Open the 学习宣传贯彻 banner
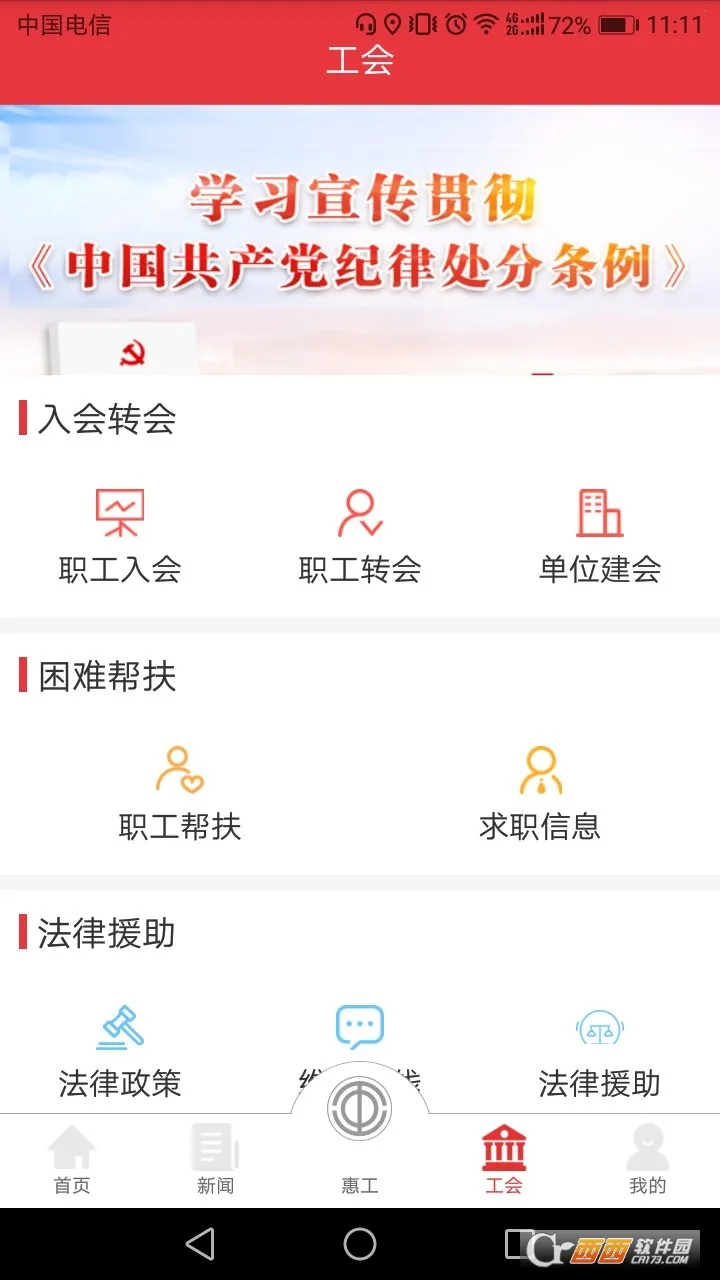720x1280 pixels. coord(360,240)
